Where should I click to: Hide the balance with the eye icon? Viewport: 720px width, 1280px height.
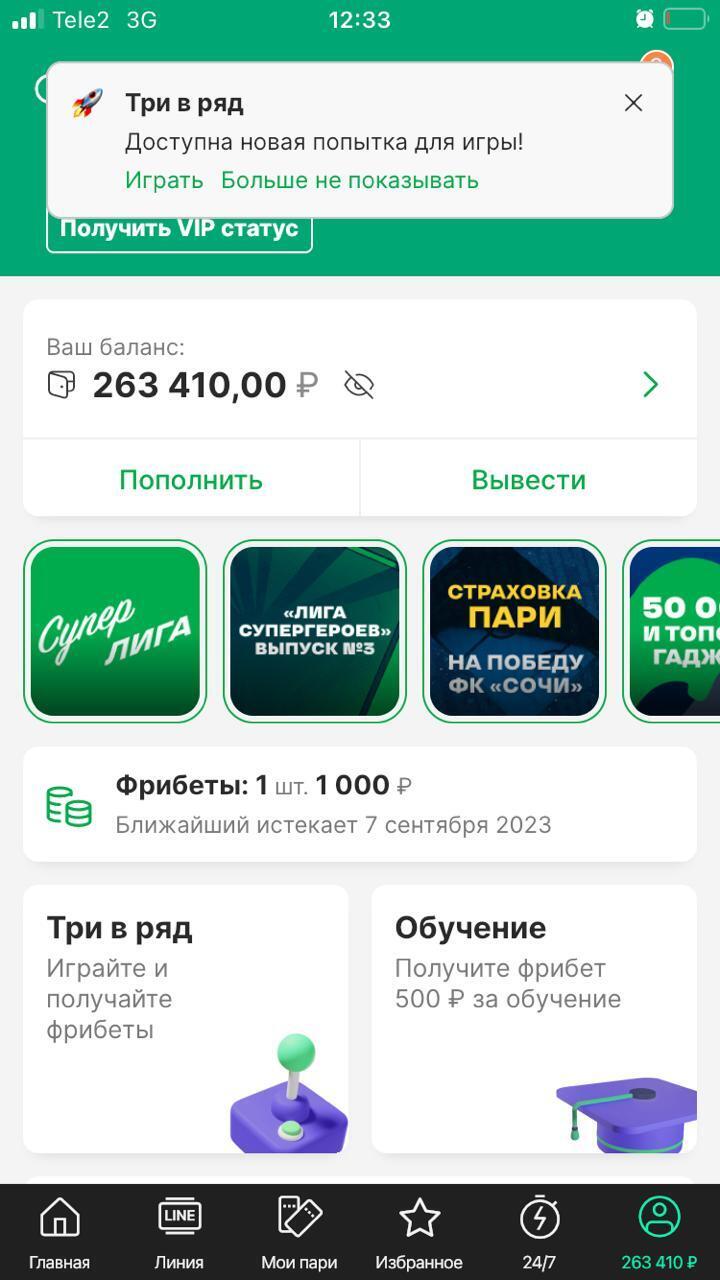(358, 385)
